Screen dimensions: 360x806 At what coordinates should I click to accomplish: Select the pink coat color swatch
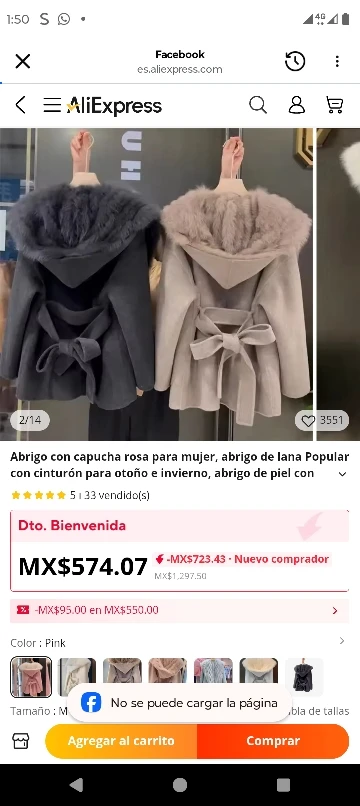pos(31,676)
